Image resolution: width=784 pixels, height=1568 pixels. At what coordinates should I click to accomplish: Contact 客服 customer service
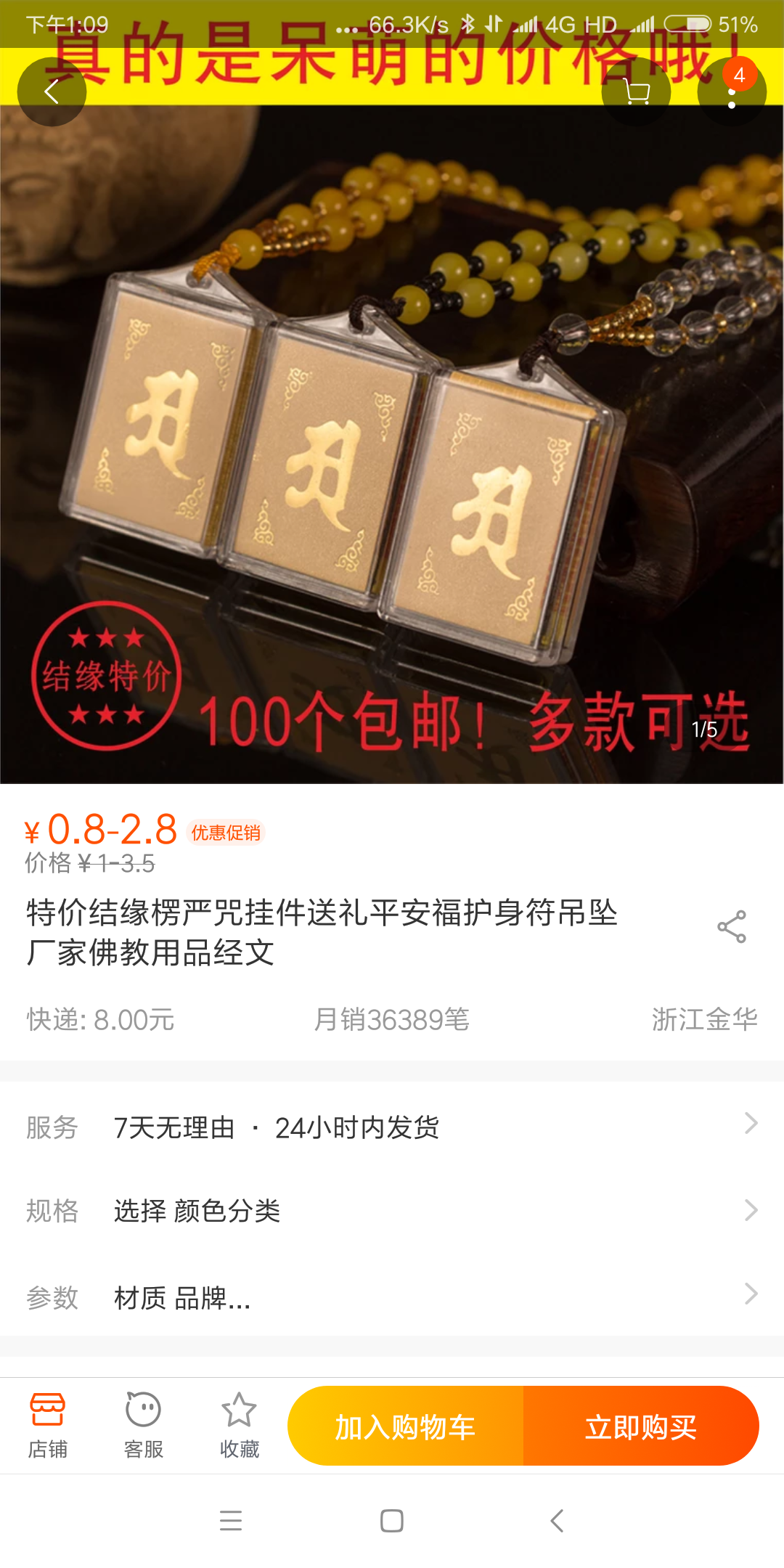pos(144,1426)
